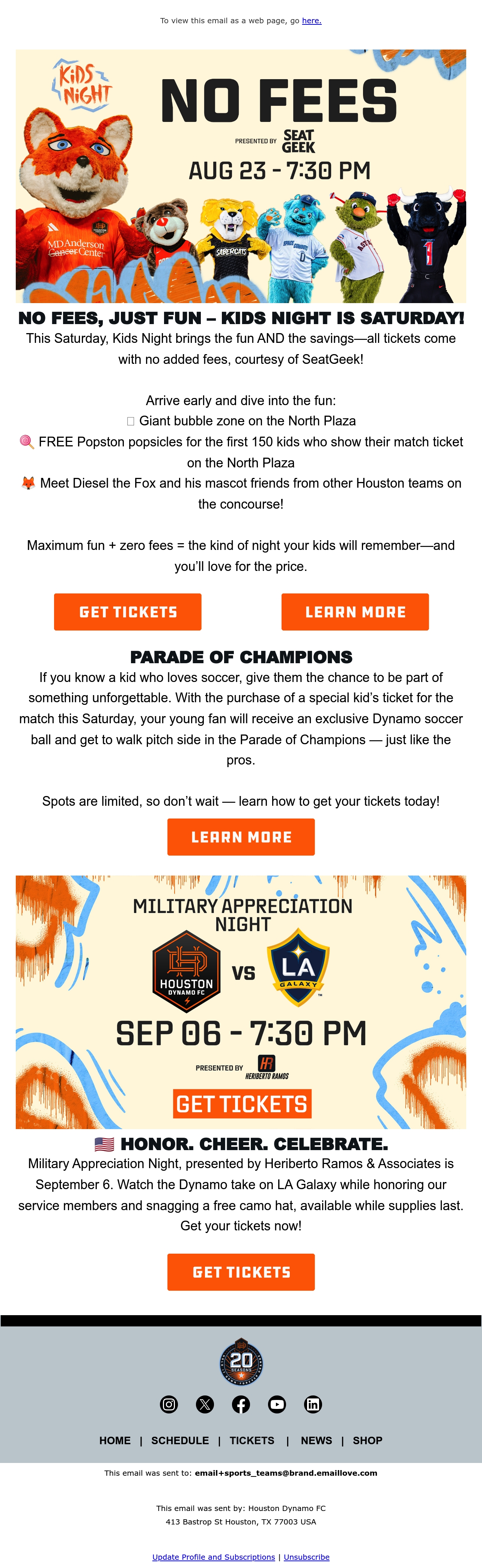
Task: Open the Military Appreciation Night banner
Action: pos(241,1002)
